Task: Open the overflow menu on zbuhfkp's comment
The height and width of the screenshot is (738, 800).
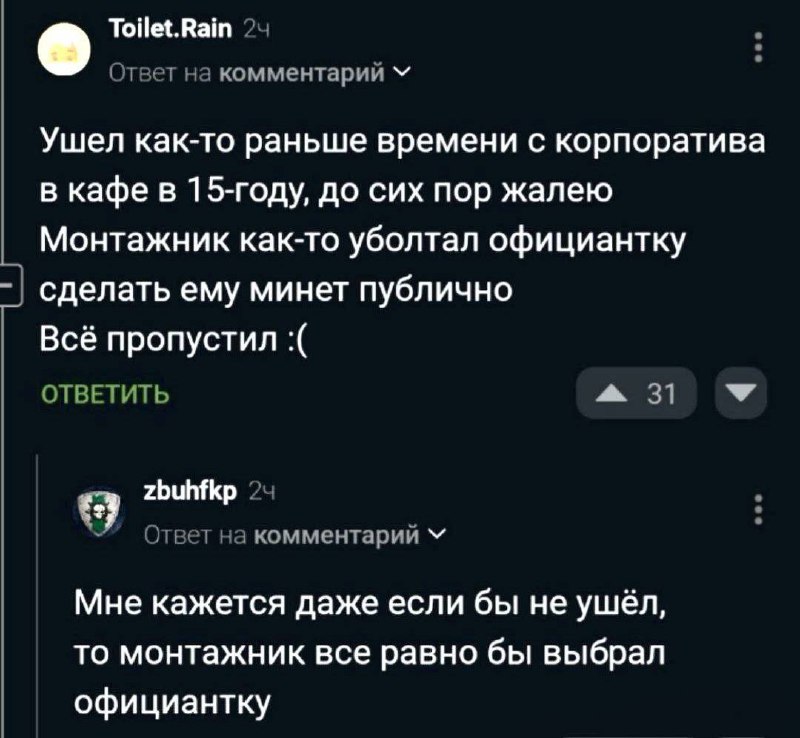Action: 759,508
